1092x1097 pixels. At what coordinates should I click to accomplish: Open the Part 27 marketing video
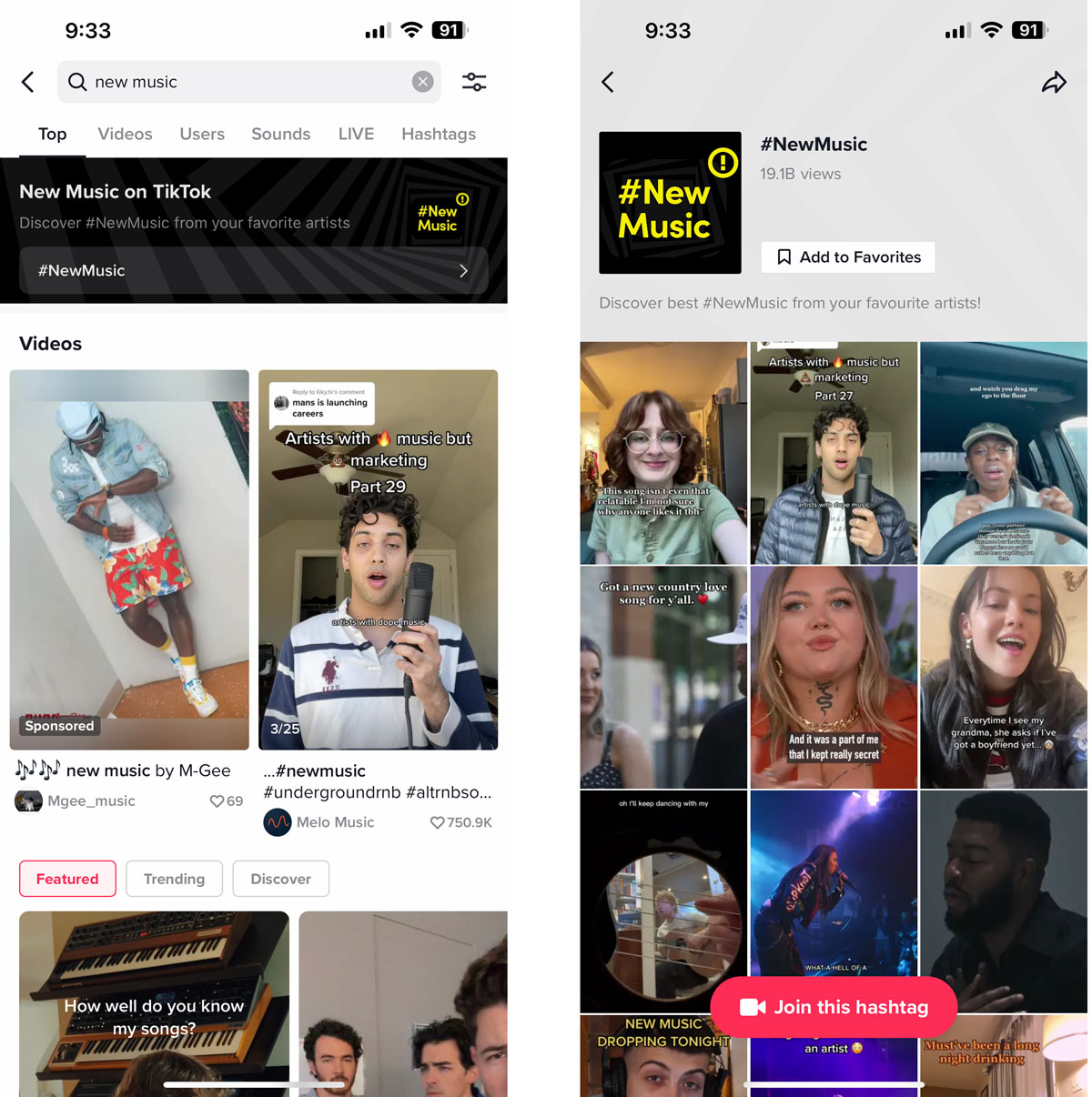pos(834,453)
